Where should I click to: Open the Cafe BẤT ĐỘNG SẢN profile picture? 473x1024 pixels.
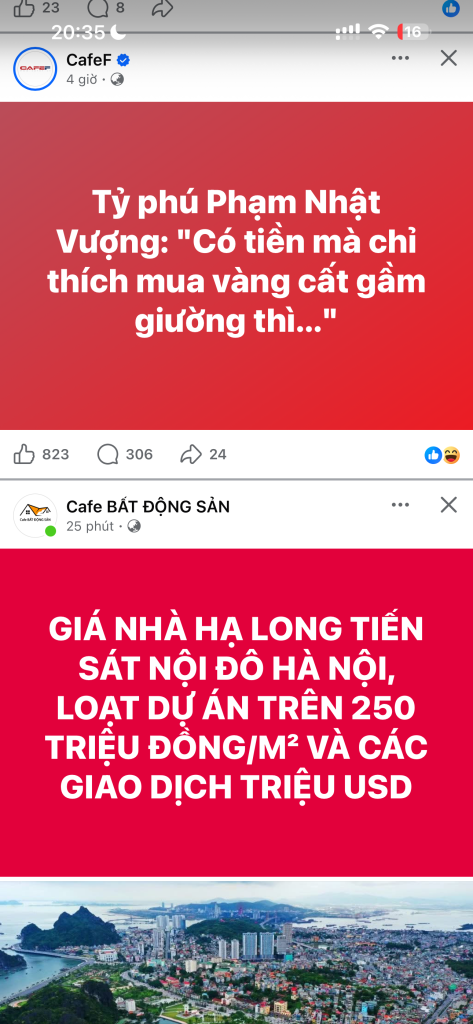coord(35,515)
